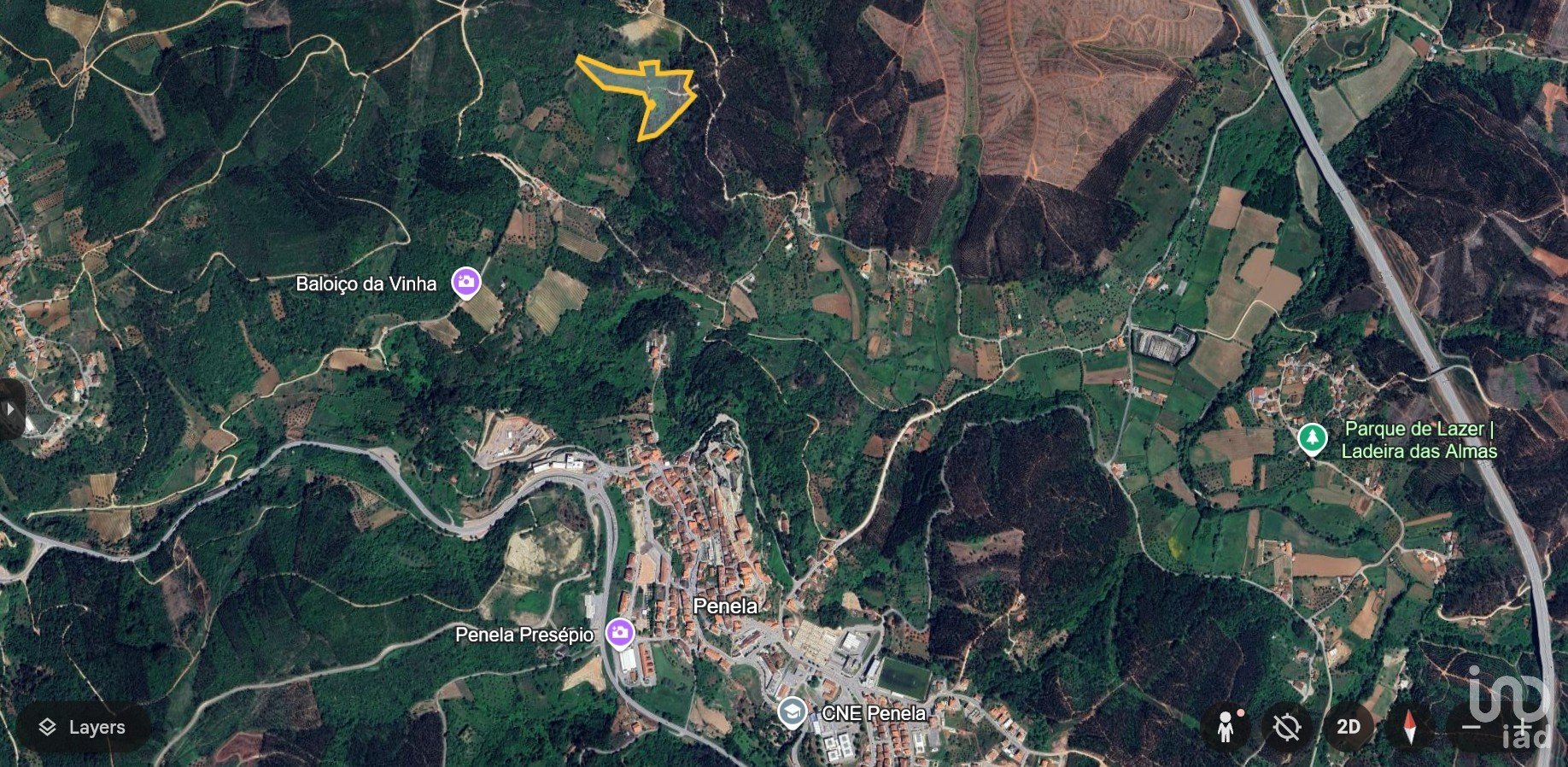The height and width of the screenshot is (767, 1568).
Task: Tap the location tracking disabled icon
Action: (x=1287, y=727)
